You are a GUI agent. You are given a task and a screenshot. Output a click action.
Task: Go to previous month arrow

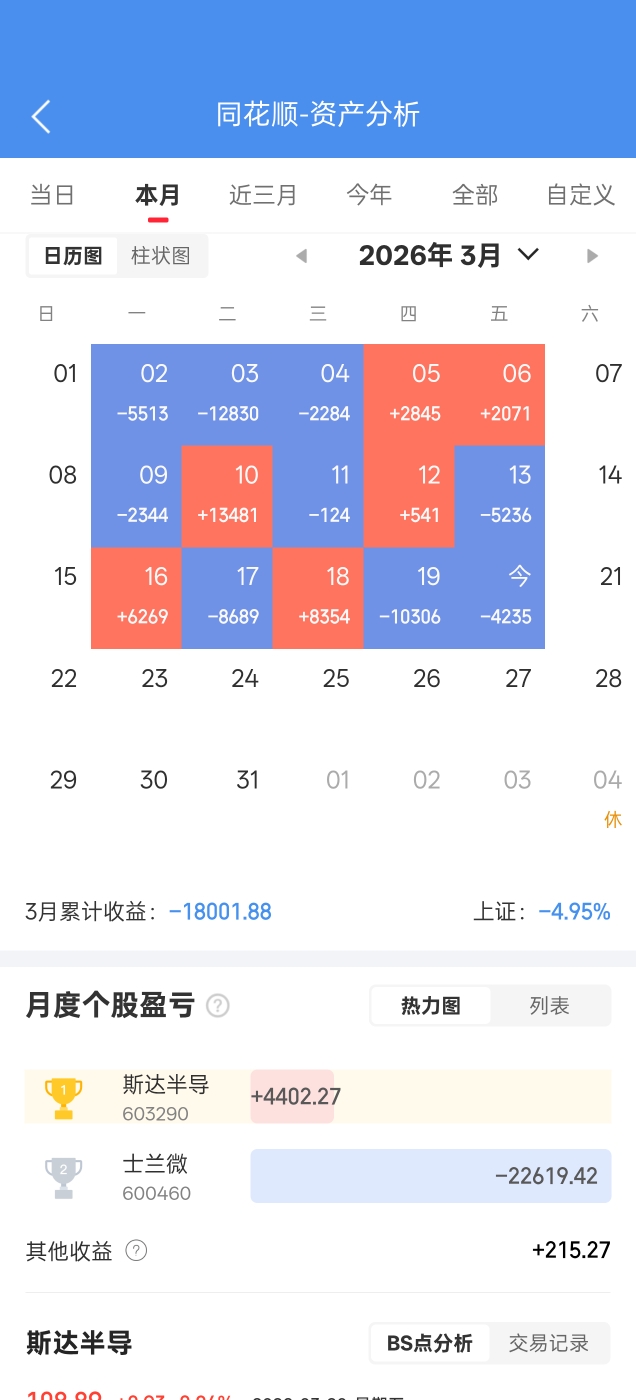pos(301,256)
